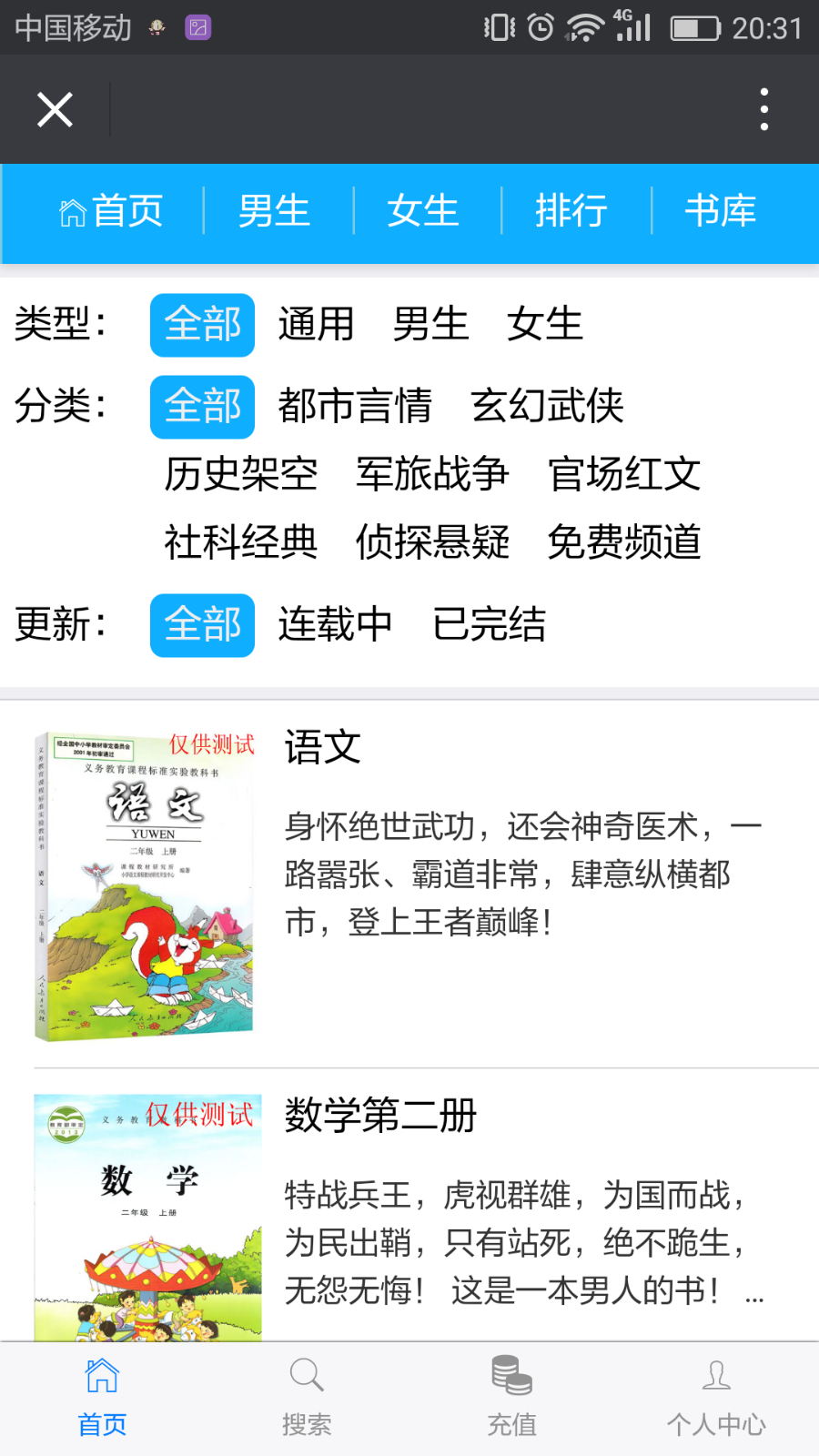819x1456 pixels.
Task: Tap the 个人中心 person icon
Action: coord(716,1377)
